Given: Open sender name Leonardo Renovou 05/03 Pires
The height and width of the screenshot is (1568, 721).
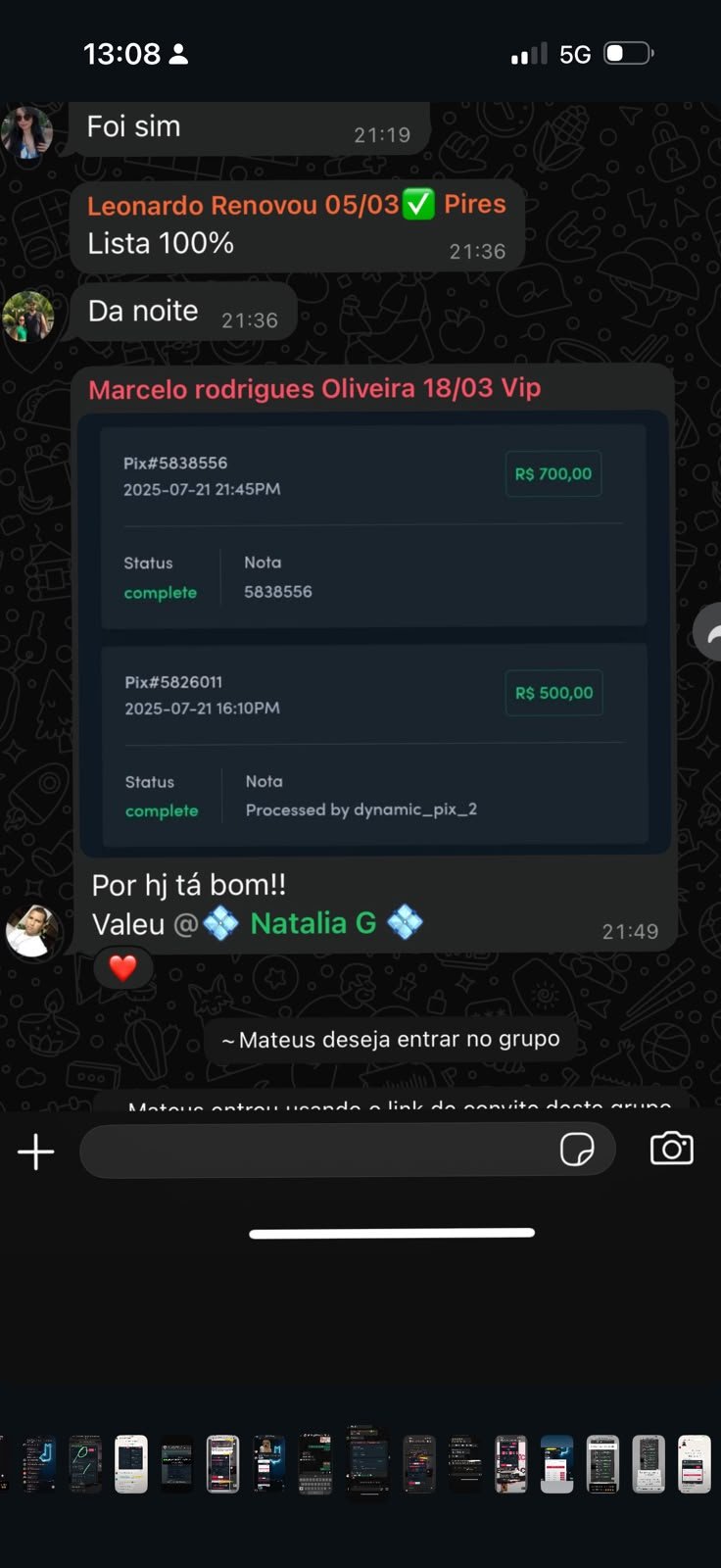Looking at the screenshot, I should click(x=297, y=204).
